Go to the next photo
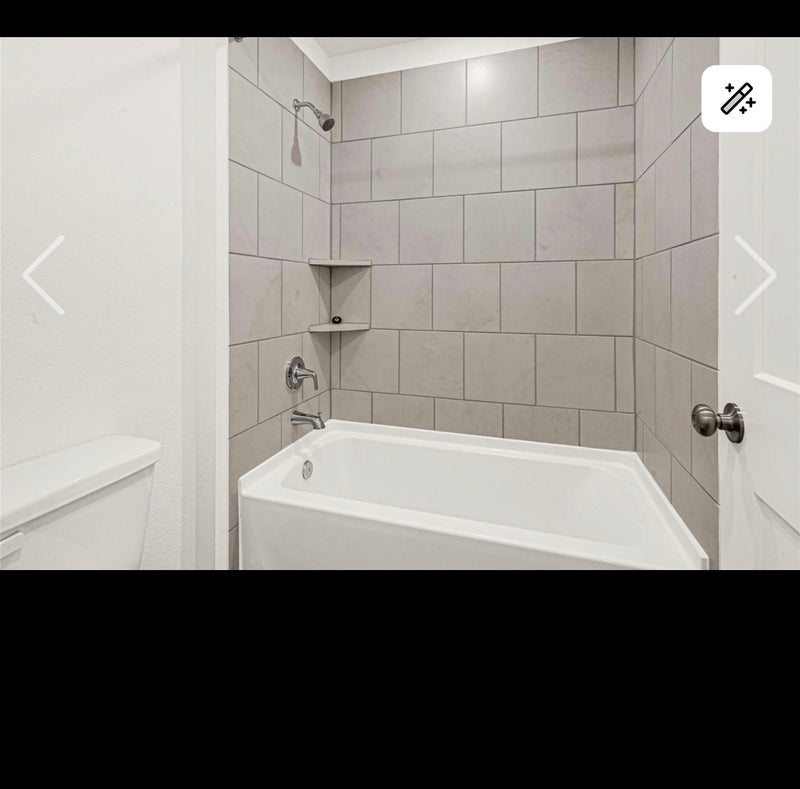Screen dimensions: 800x789 pos(754,275)
